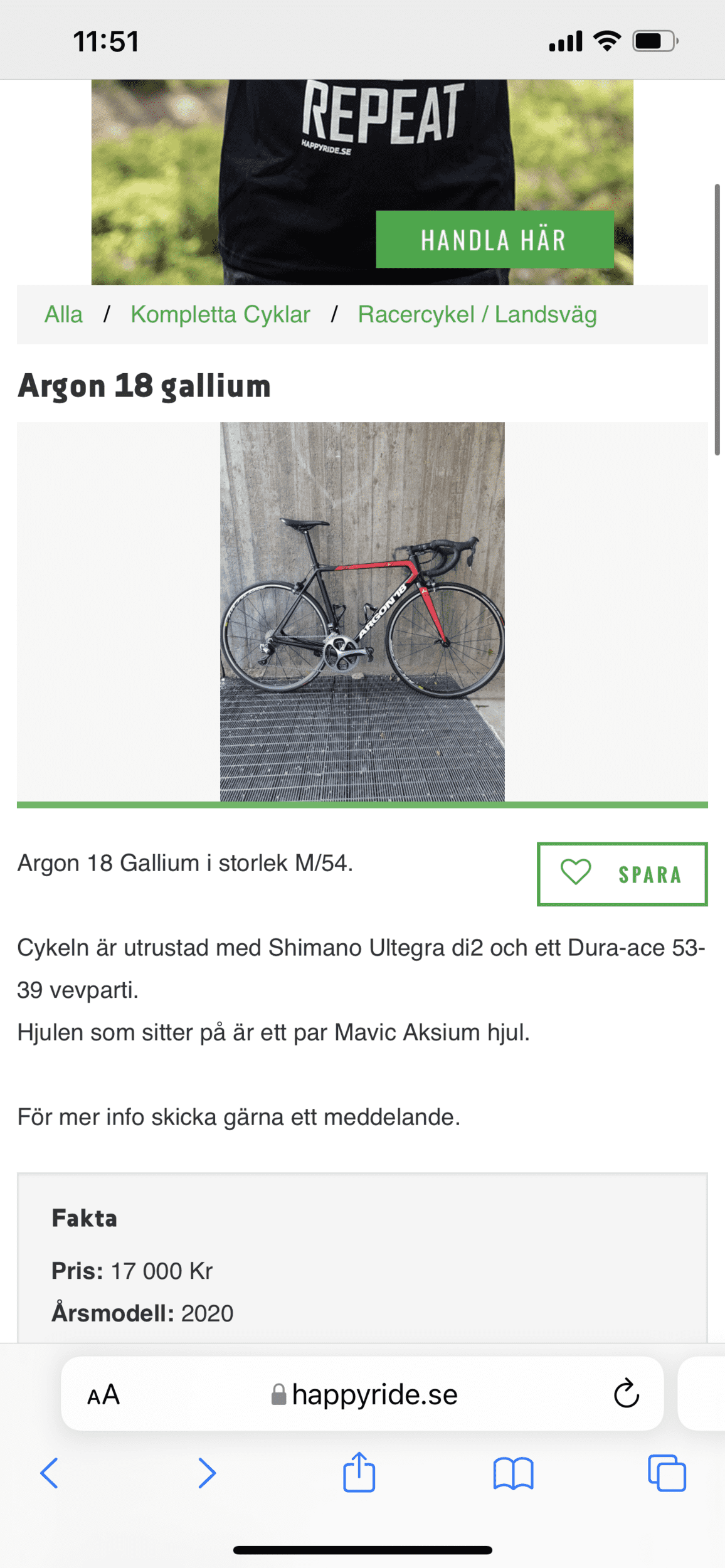Image resolution: width=725 pixels, height=1568 pixels.
Task: View the Argon 18 bike photo
Action: pos(362,612)
